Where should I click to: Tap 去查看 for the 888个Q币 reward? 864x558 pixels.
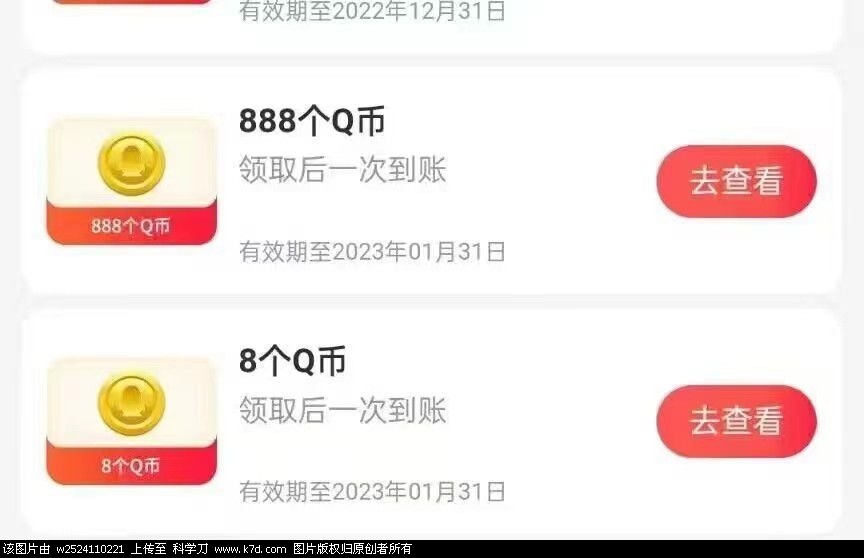[736, 182]
